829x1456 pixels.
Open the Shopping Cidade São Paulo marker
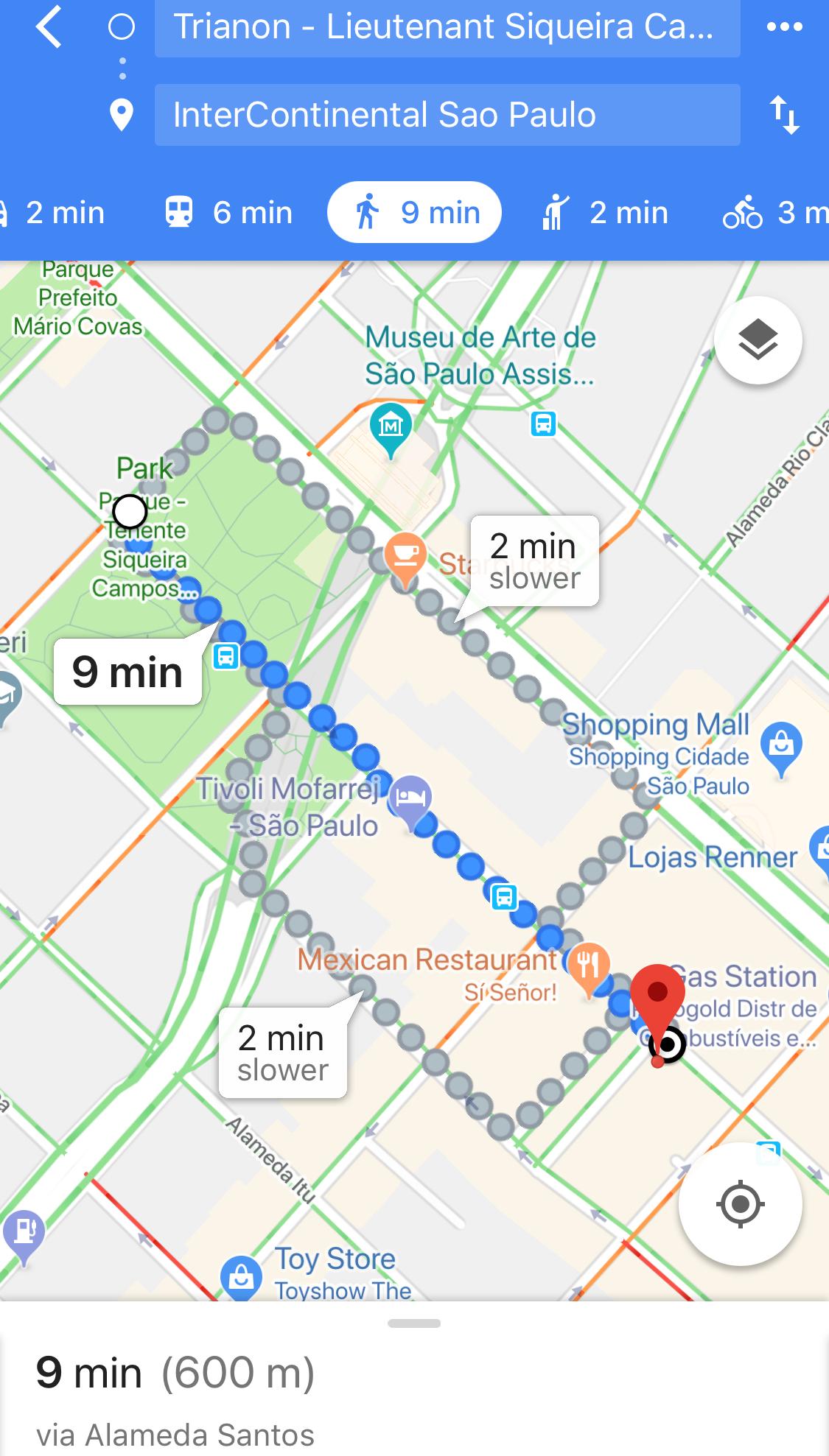(x=781, y=747)
